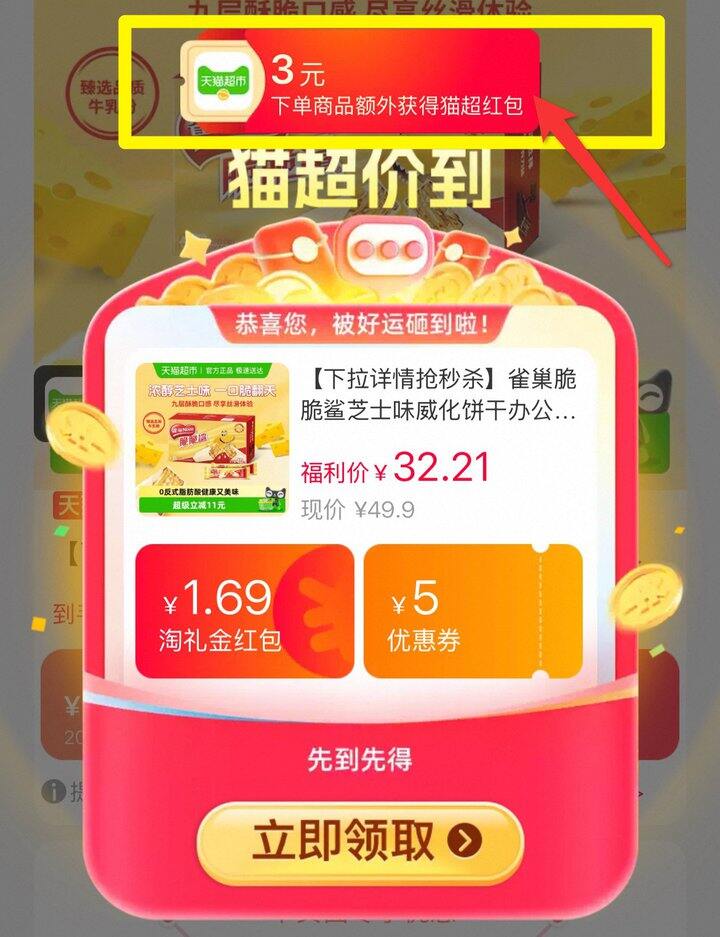720x937 pixels.
Task: Select the ¥5 优惠券 coupon
Action: coord(473,611)
